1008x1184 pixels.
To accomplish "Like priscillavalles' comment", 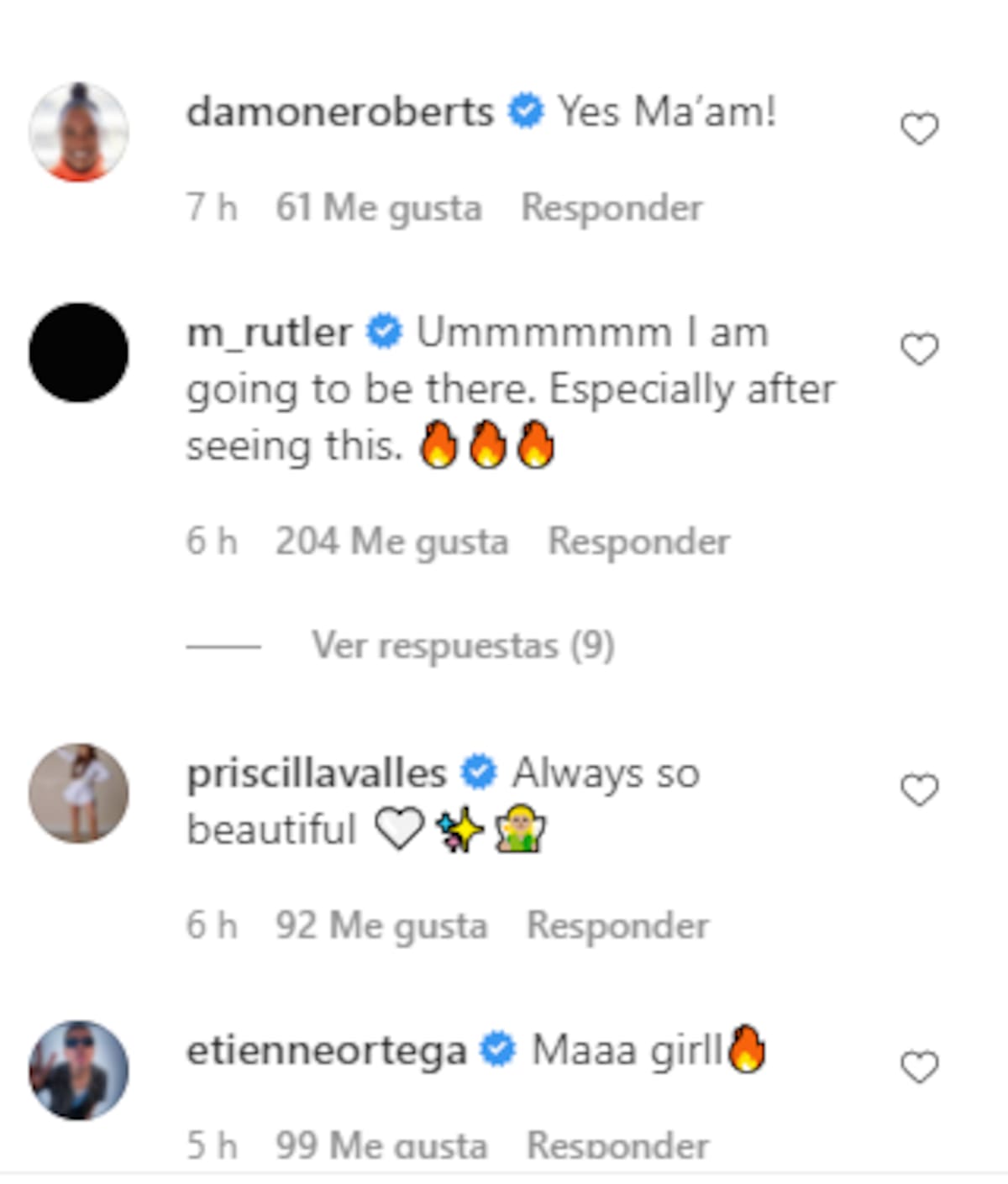I will [919, 790].
